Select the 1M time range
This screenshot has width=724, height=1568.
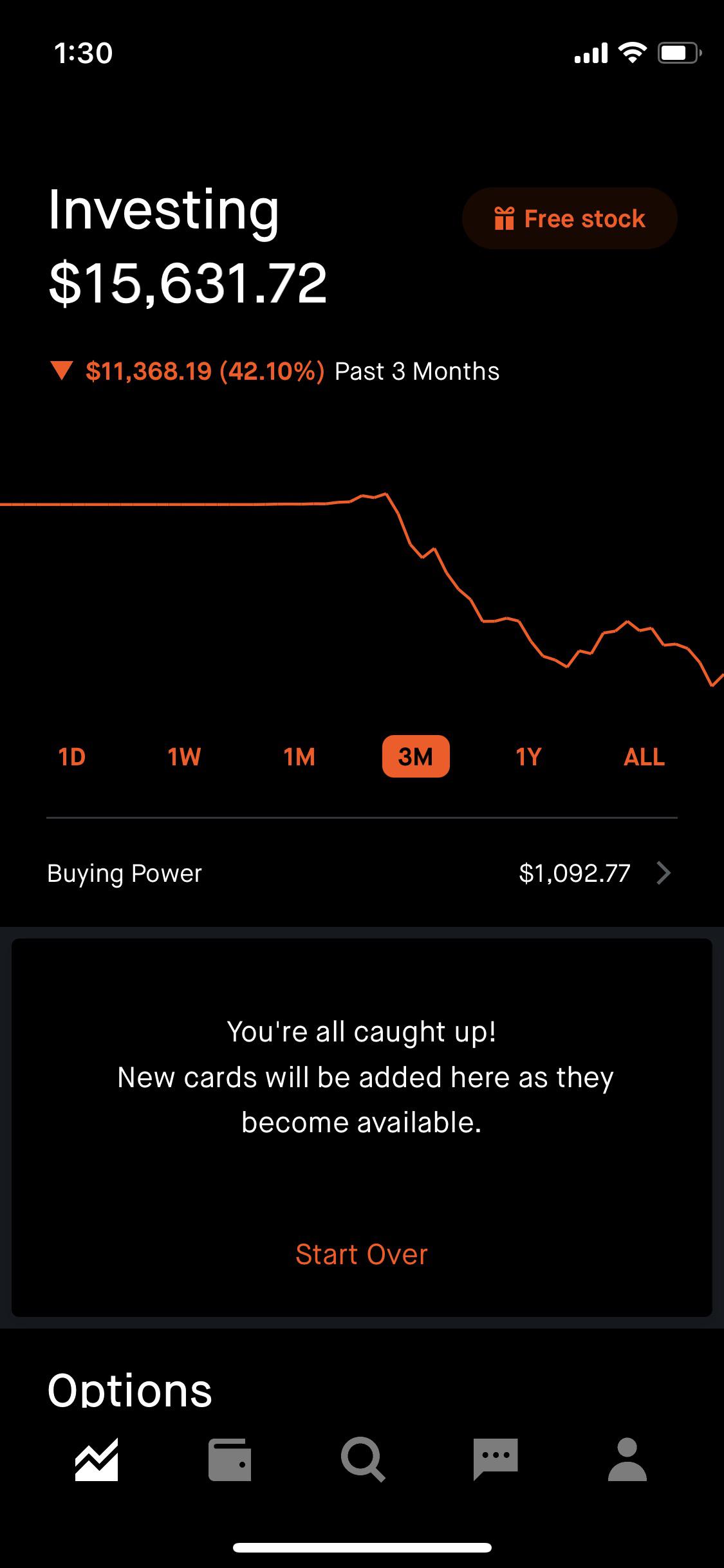click(299, 757)
